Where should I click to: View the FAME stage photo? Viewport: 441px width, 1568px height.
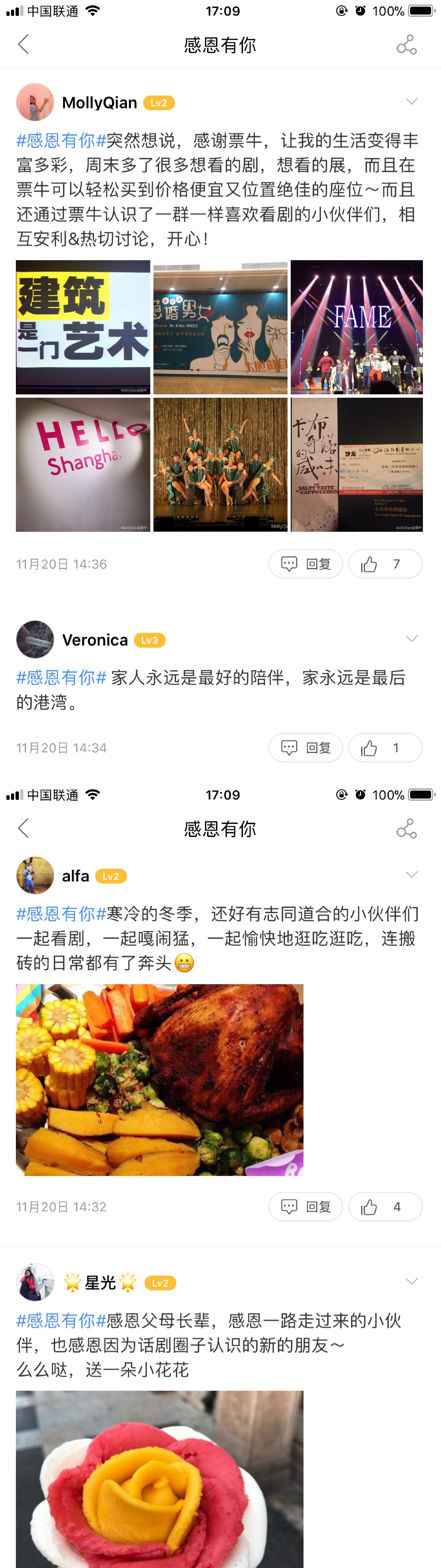[x=356, y=327]
